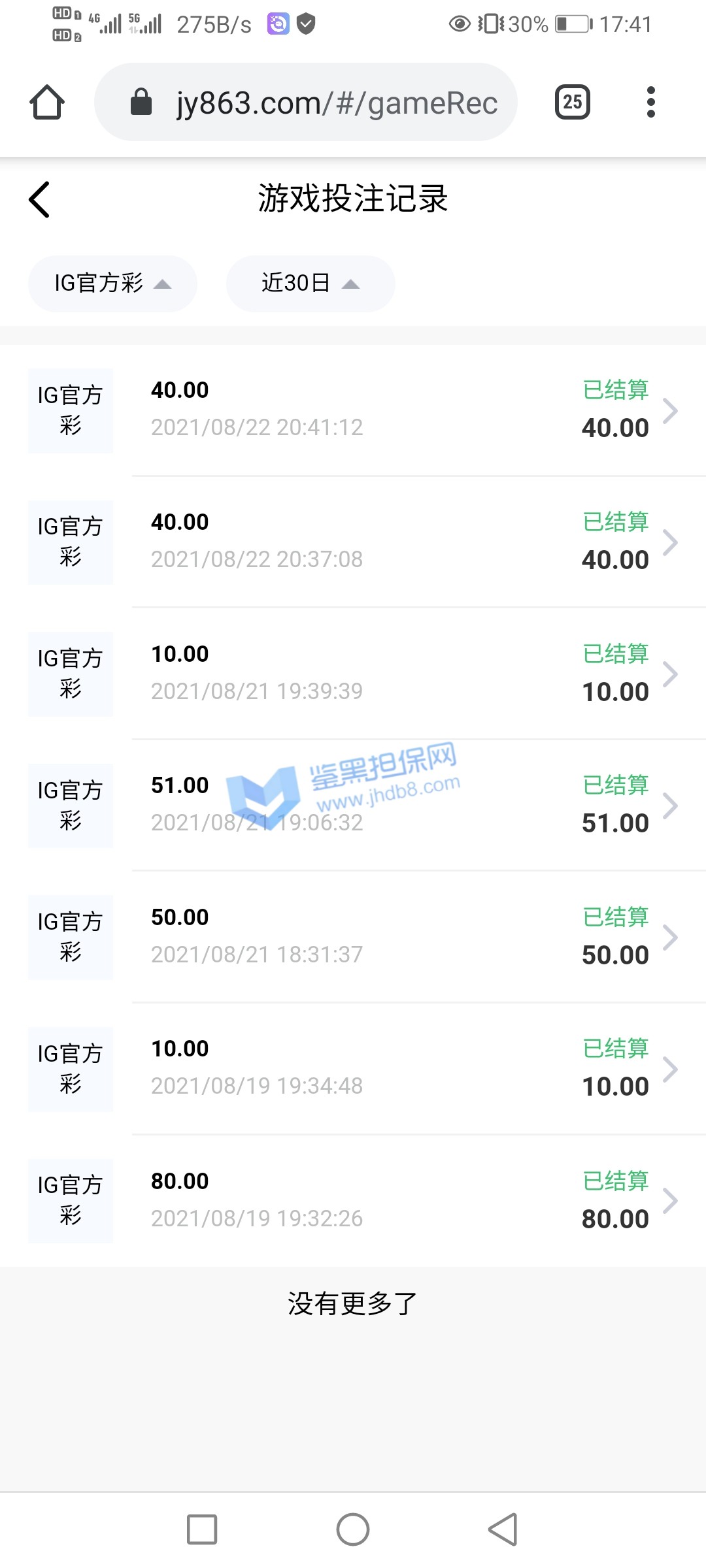Go to the browser home page

click(x=47, y=103)
